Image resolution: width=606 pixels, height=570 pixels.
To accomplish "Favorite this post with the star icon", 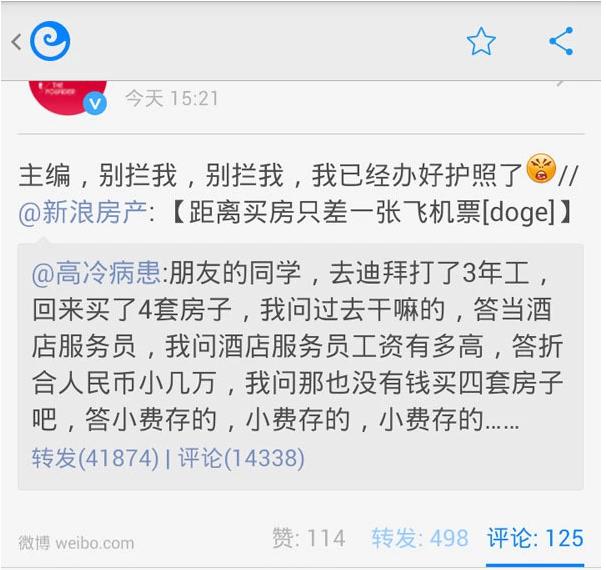I will click(x=481, y=41).
